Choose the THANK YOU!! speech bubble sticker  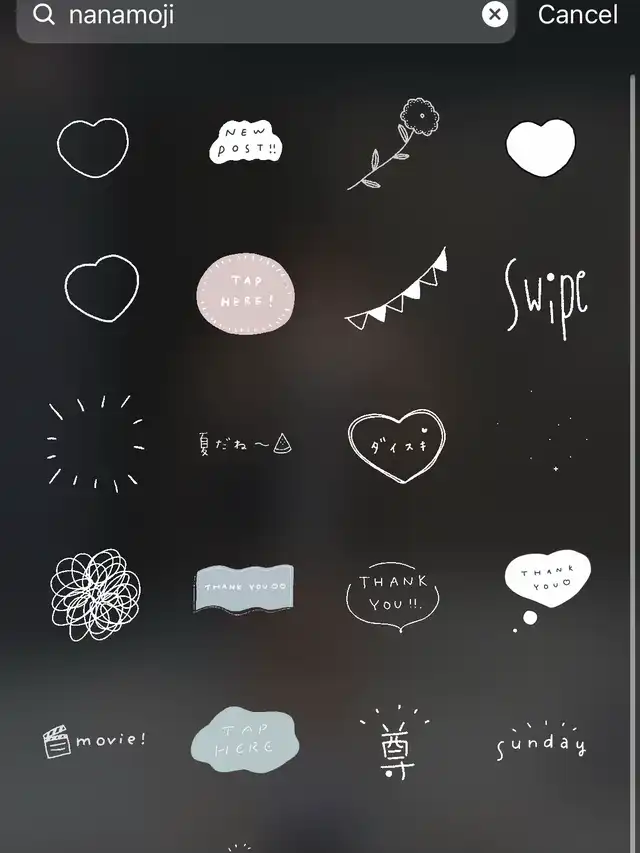tap(393, 597)
